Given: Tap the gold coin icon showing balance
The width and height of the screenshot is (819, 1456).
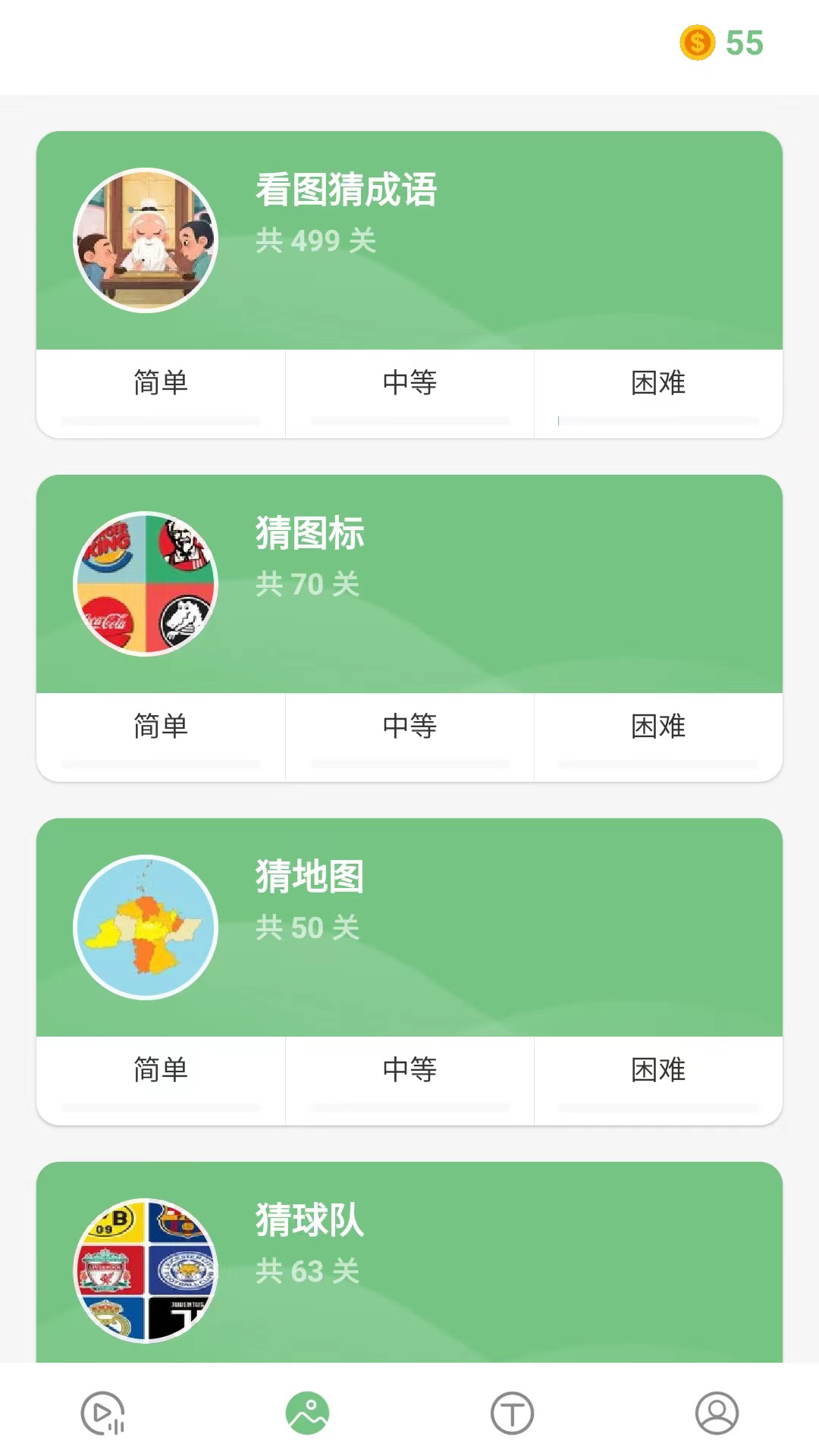Looking at the screenshot, I should (697, 43).
